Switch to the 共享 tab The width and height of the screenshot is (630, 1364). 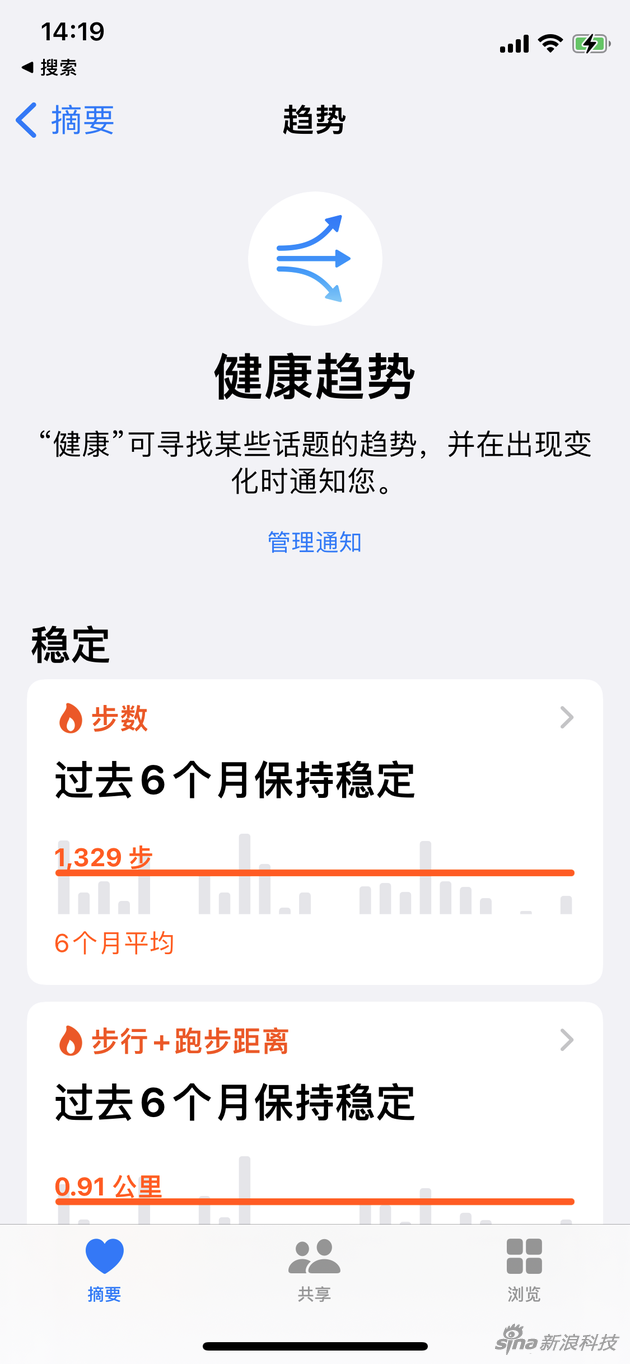(314, 1269)
